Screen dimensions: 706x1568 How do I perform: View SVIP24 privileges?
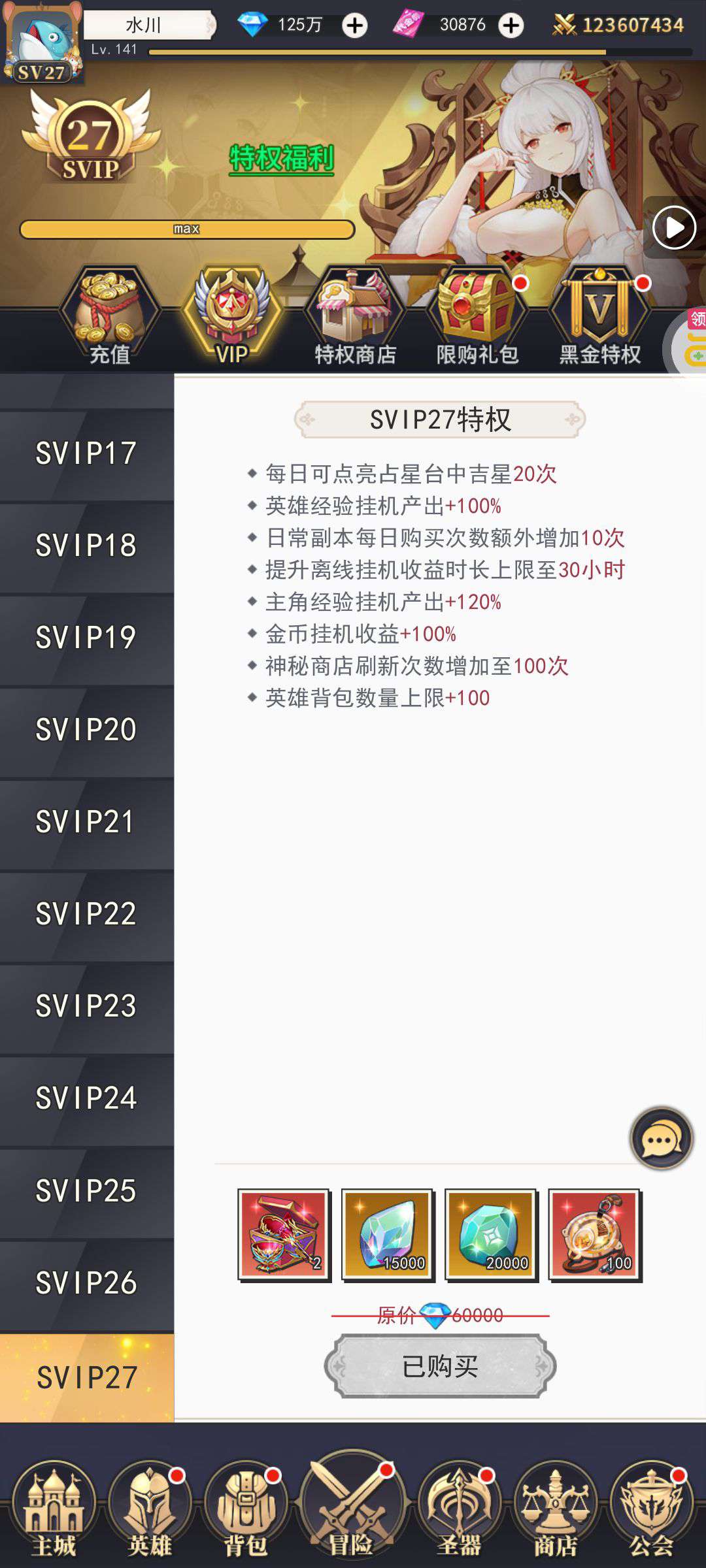pyautogui.click(x=86, y=1098)
